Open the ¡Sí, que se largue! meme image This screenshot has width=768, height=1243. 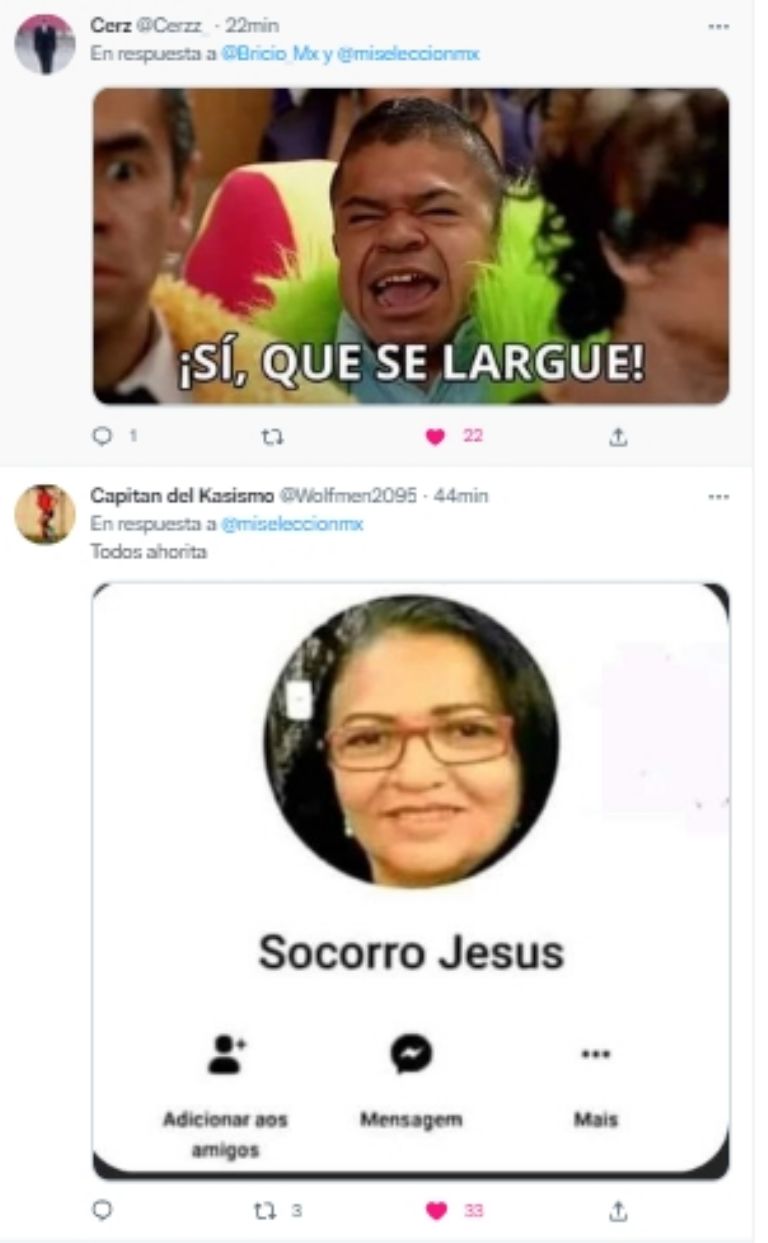(x=411, y=245)
